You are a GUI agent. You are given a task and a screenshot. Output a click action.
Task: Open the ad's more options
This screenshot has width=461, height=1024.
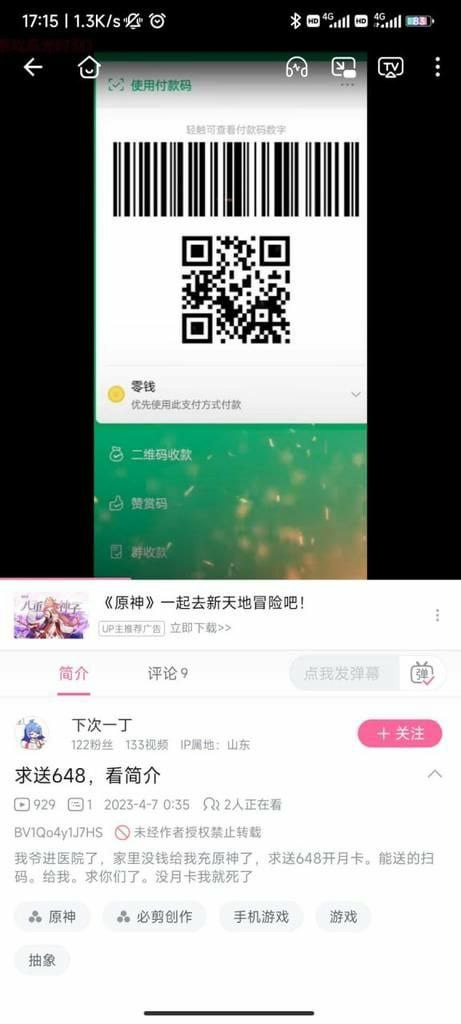(x=437, y=615)
